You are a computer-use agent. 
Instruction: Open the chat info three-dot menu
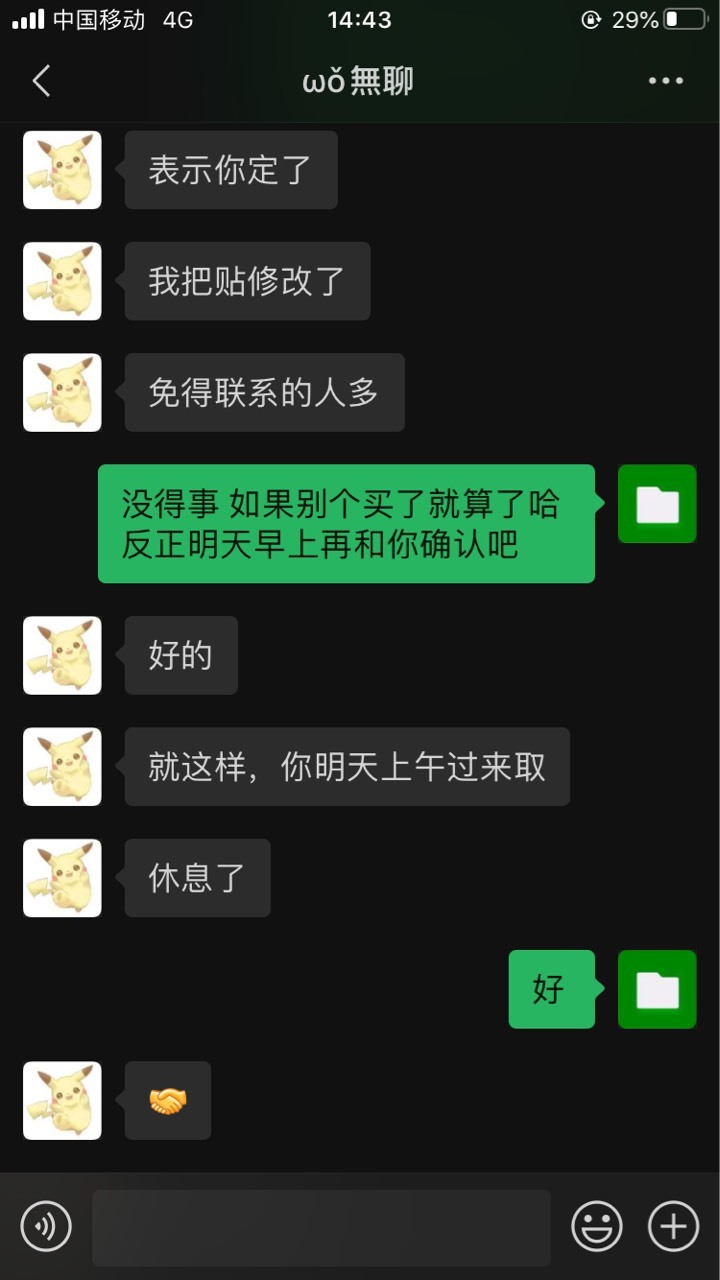pyautogui.click(x=666, y=81)
